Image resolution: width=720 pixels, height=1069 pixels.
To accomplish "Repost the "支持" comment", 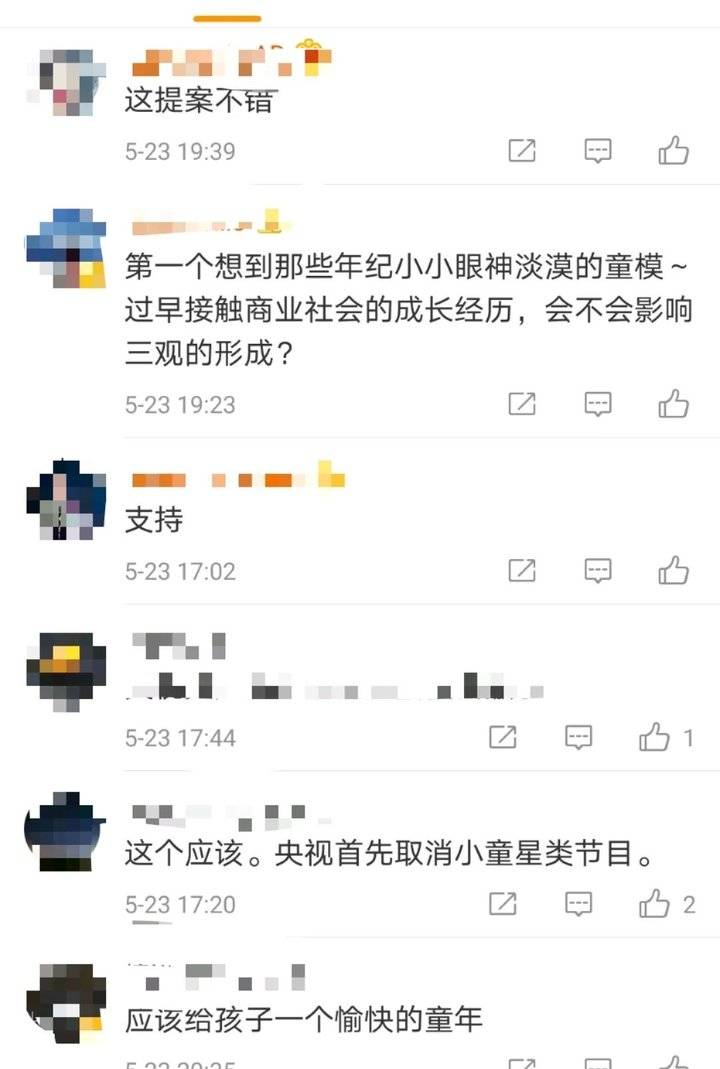I will 521,571.
